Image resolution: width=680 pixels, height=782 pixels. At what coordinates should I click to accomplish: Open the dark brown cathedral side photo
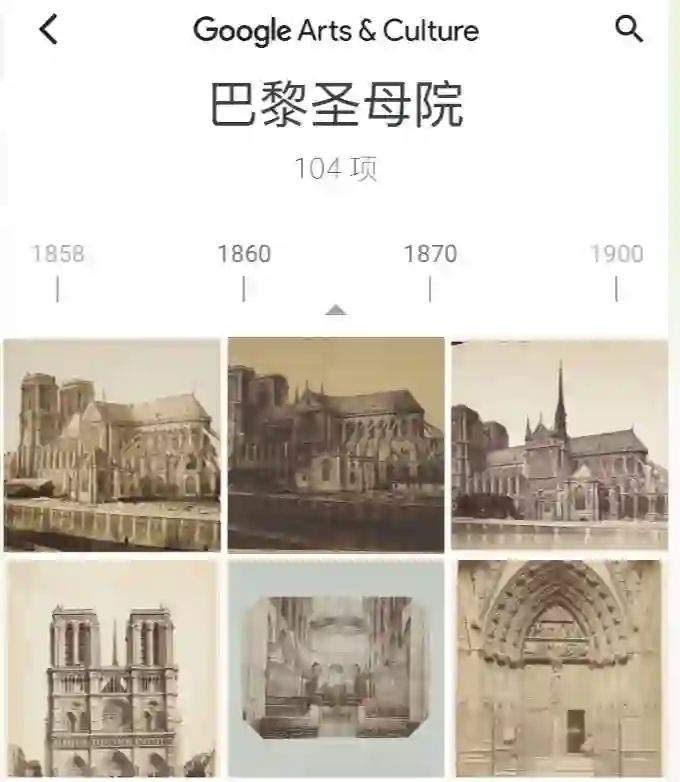click(336, 445)
